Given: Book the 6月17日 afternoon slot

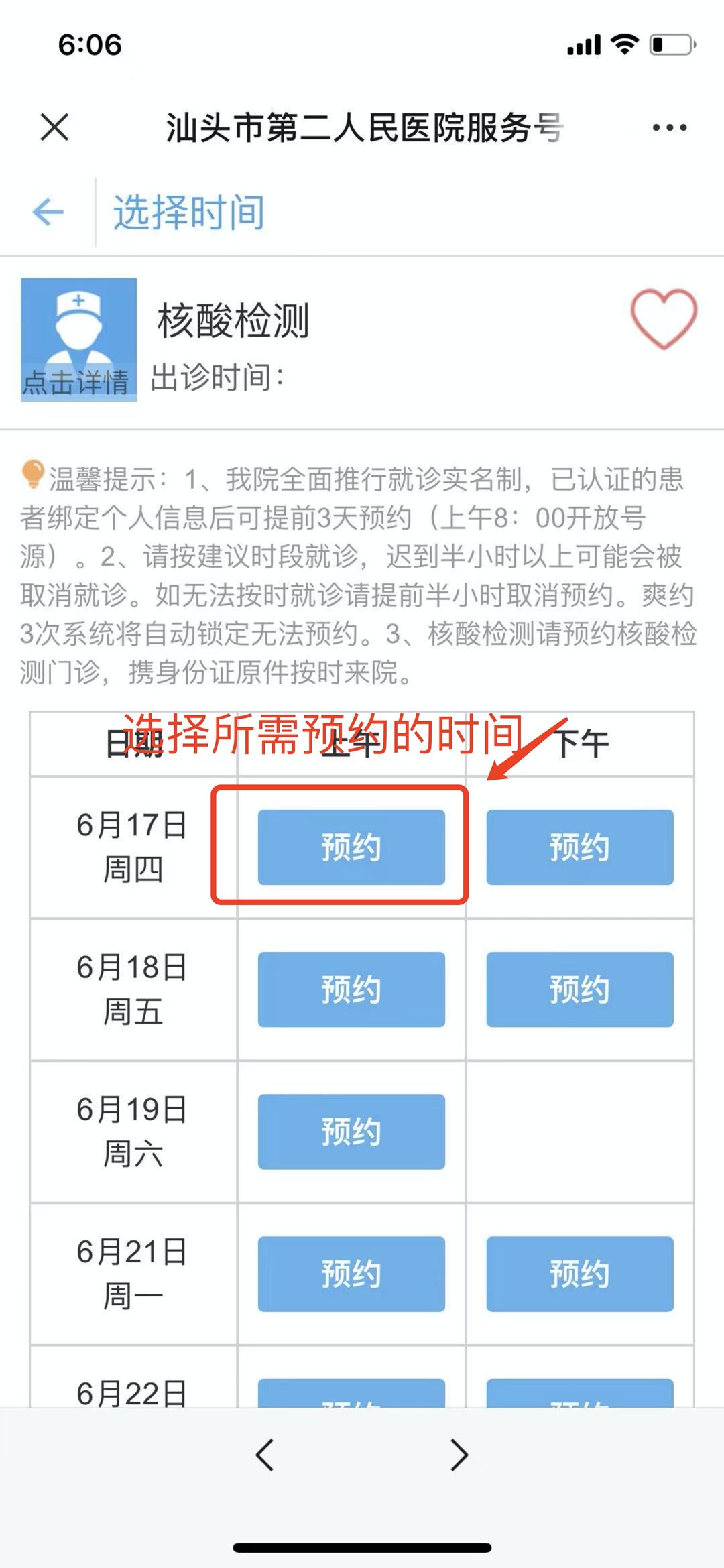Looking at the screenshot, I should coord(579,847).
